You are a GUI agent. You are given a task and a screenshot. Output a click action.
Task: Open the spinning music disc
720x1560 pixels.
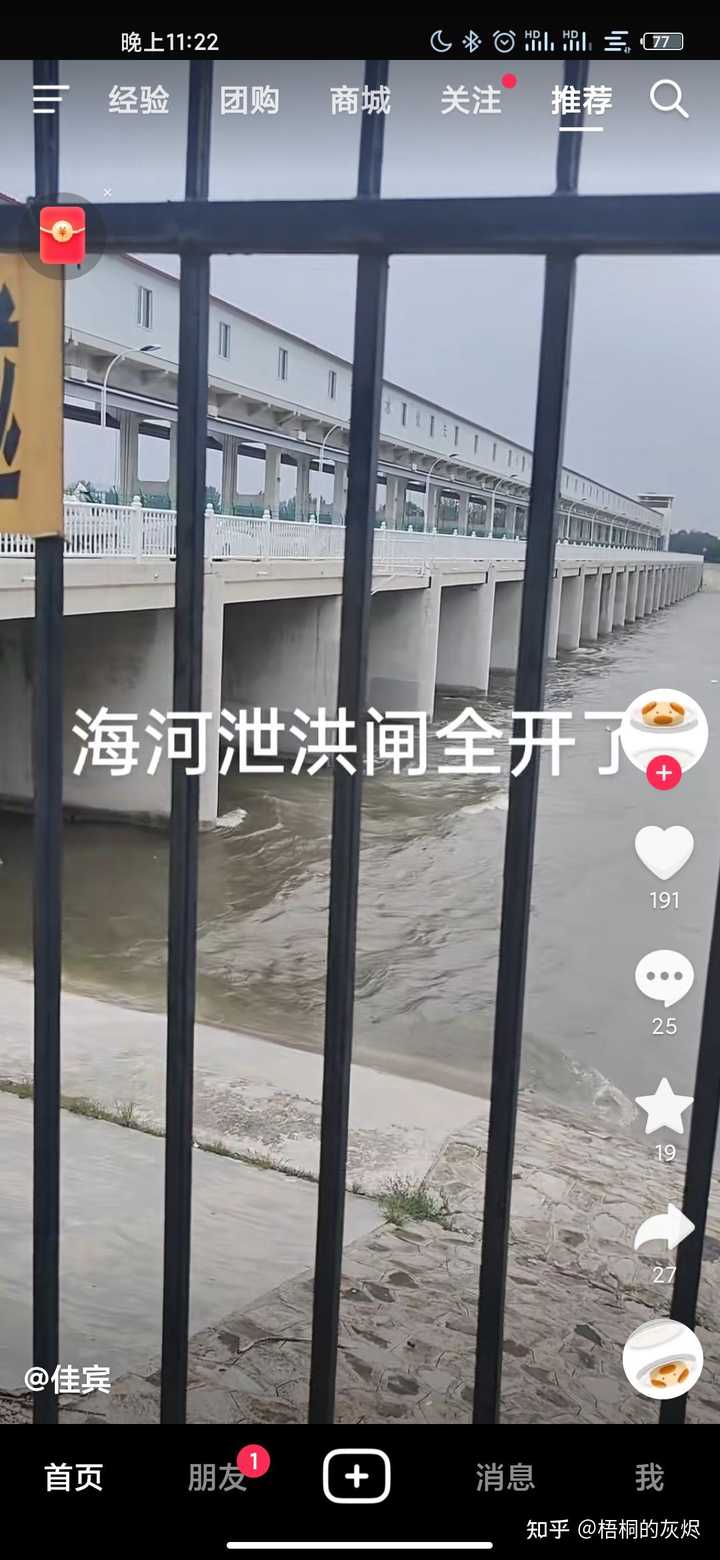(662, 1359)
